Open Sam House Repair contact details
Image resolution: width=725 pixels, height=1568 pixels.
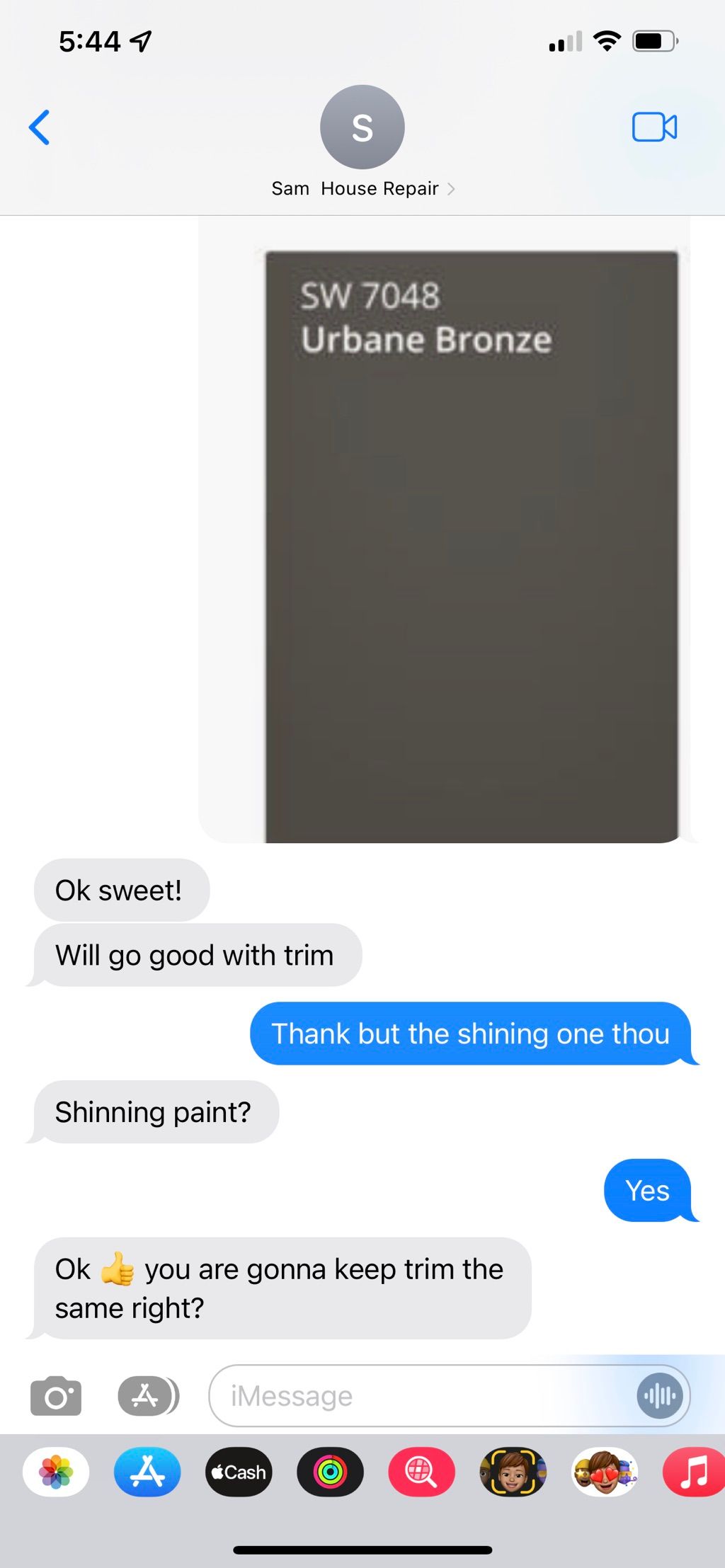coord(362,188)
